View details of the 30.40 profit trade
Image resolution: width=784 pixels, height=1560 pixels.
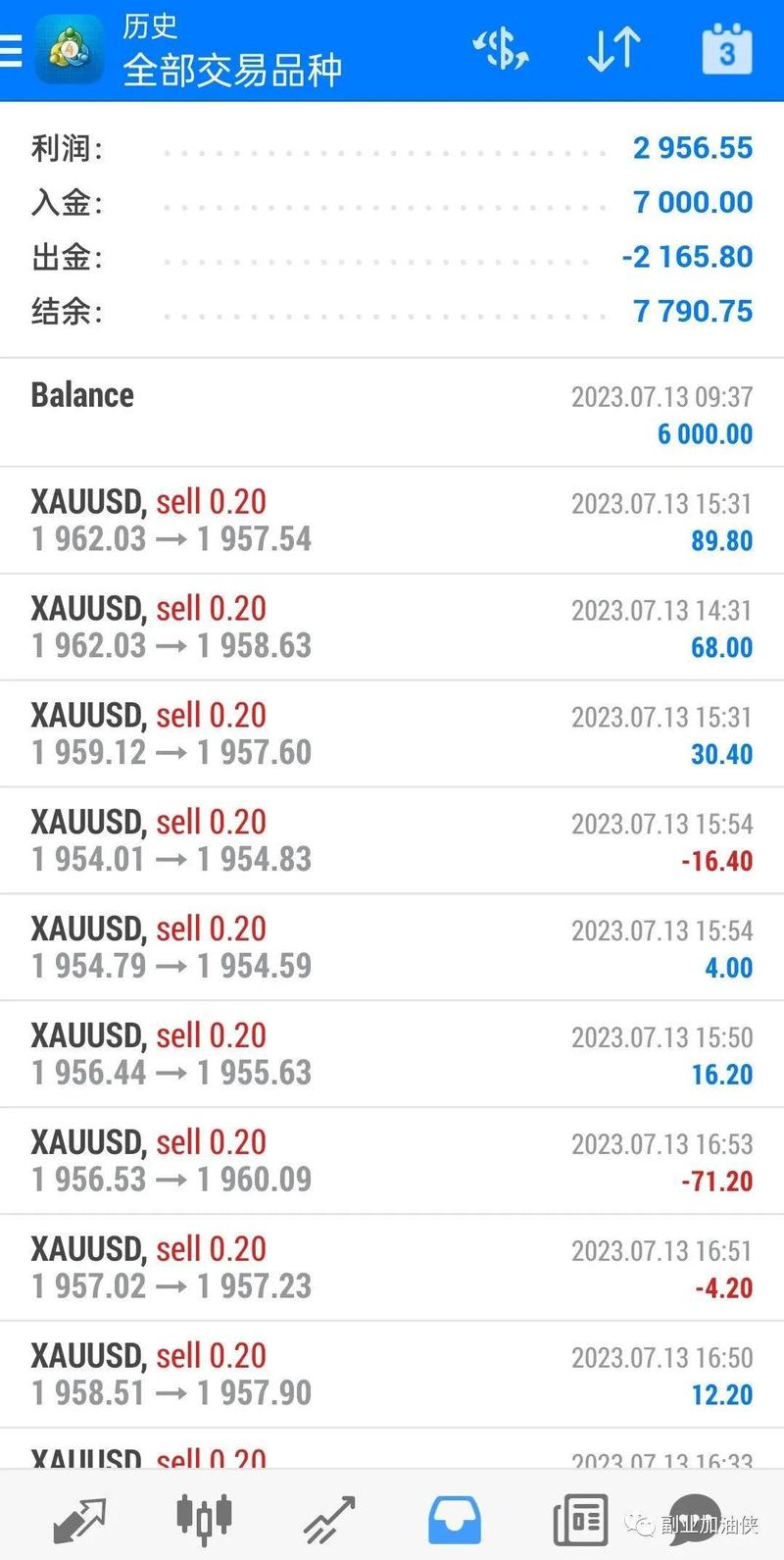tap(392, 734)
